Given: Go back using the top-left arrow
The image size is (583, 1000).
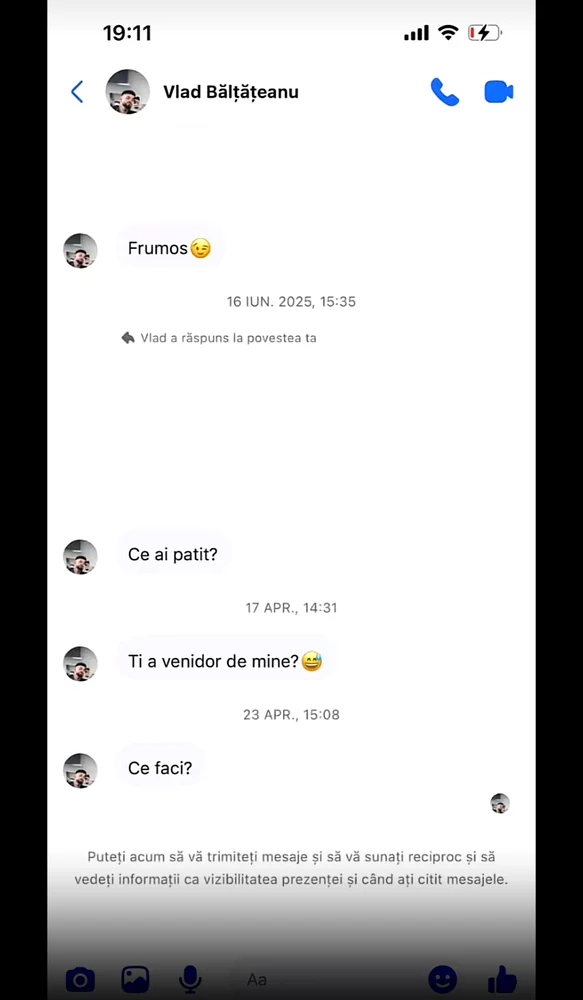Looking at the screenshot, I should pyautogui.click(x=77, y=92).
